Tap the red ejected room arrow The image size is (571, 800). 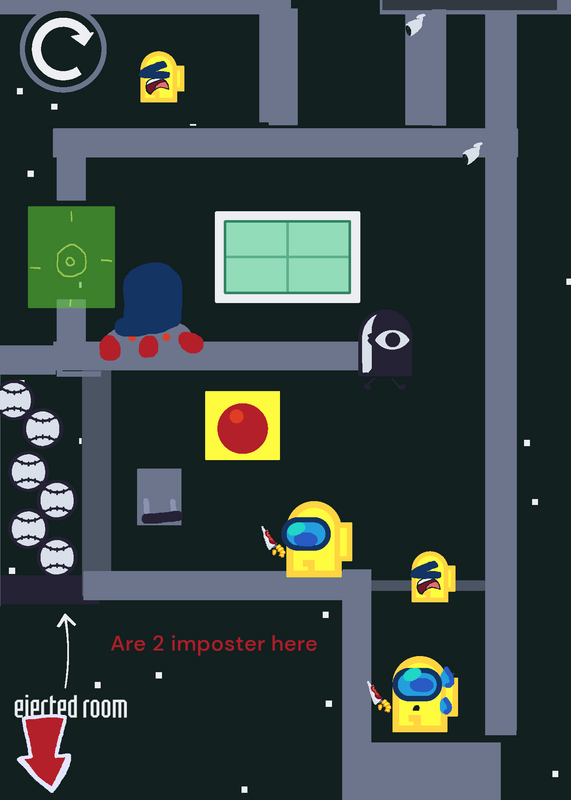[x=44, y=753]
